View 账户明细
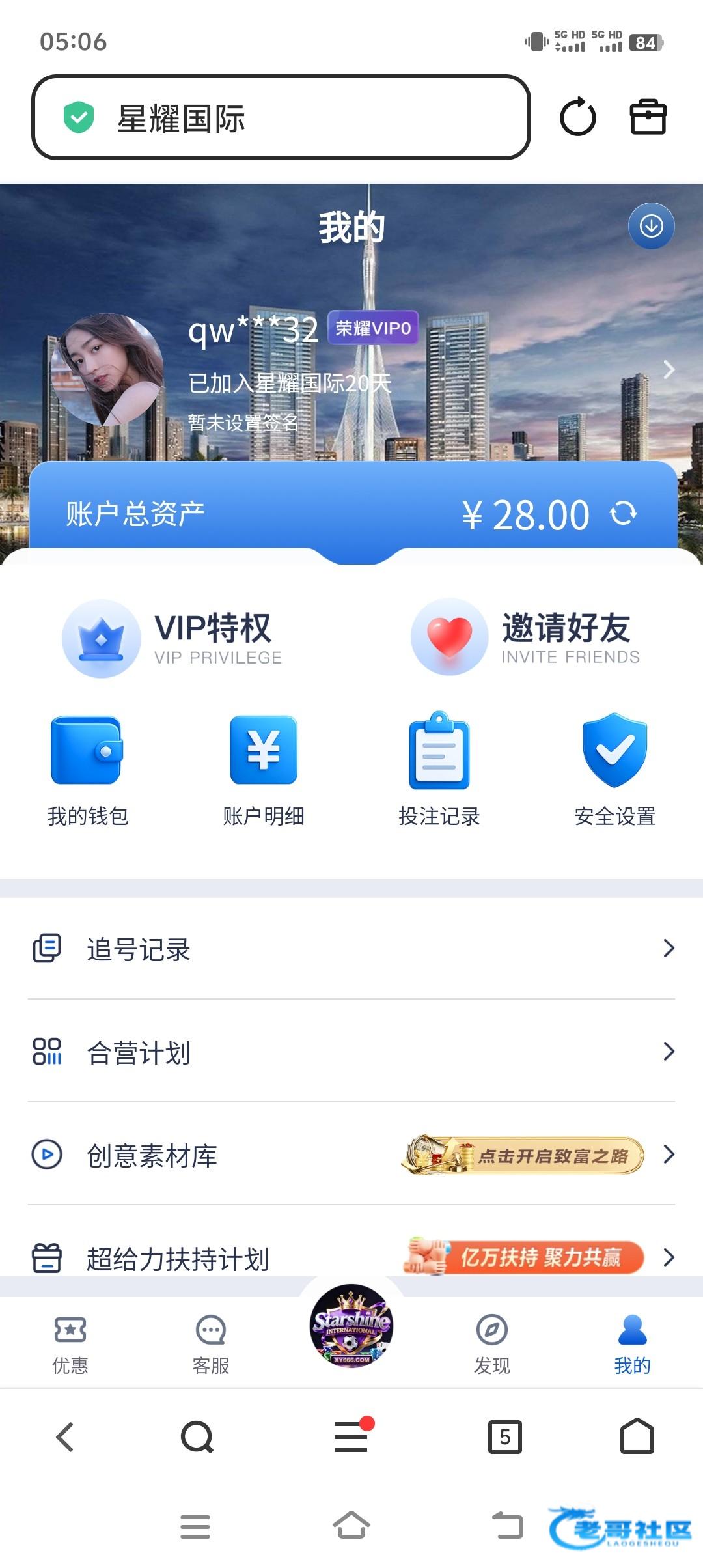703x1568 pixels. tap(264, 770)
